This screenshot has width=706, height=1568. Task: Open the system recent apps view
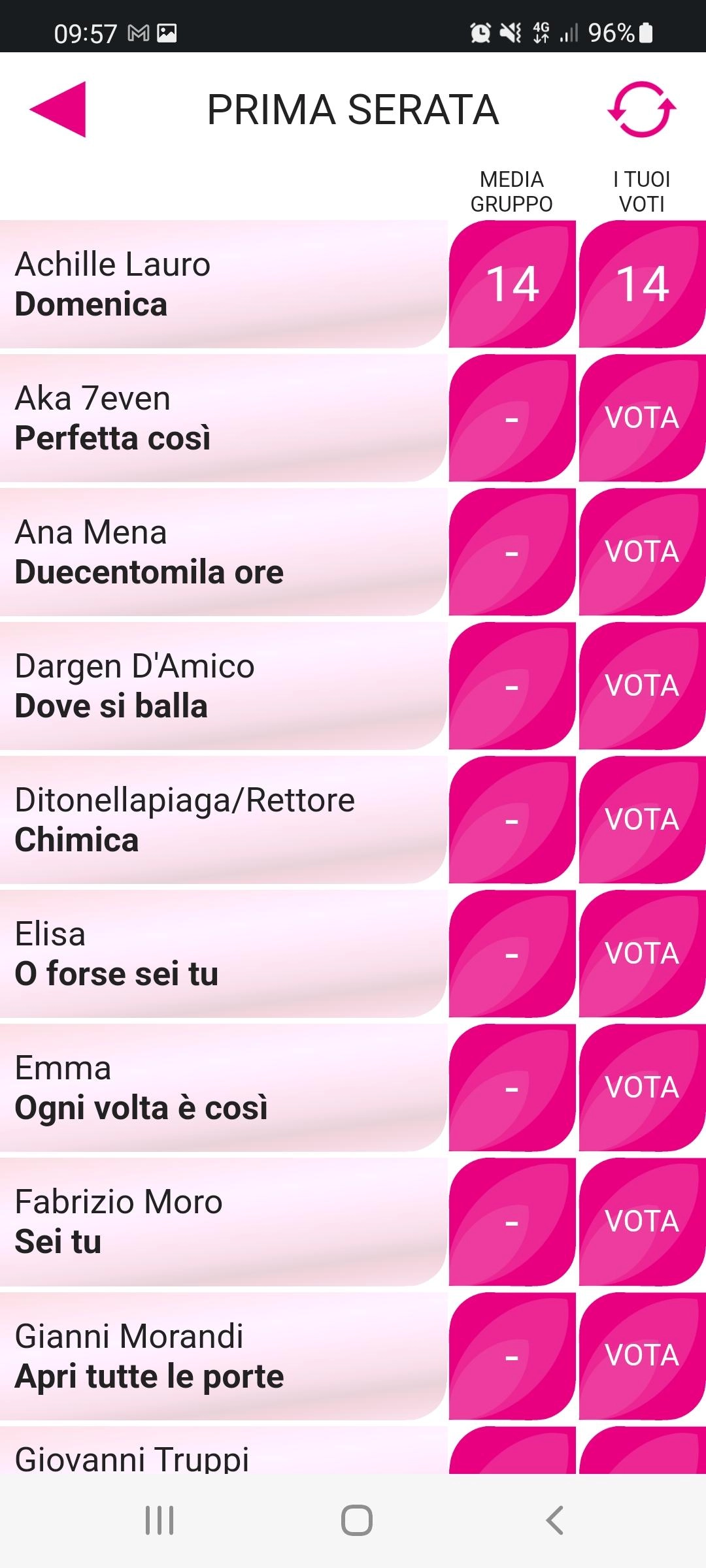pyautogui.click(x=159, y=1520)
